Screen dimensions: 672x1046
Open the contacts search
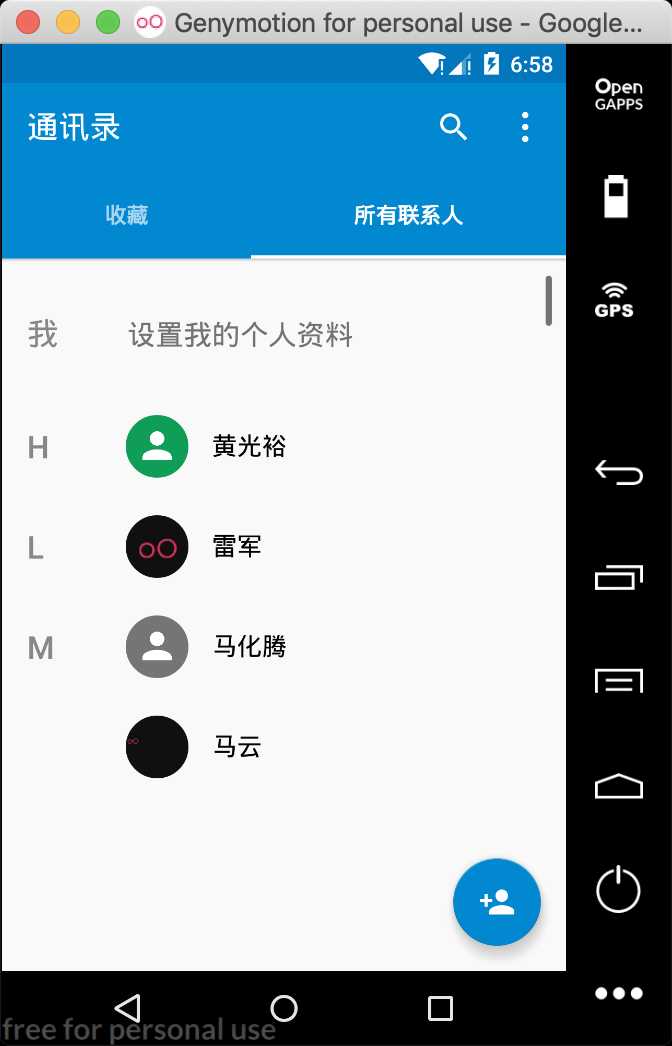453,127
